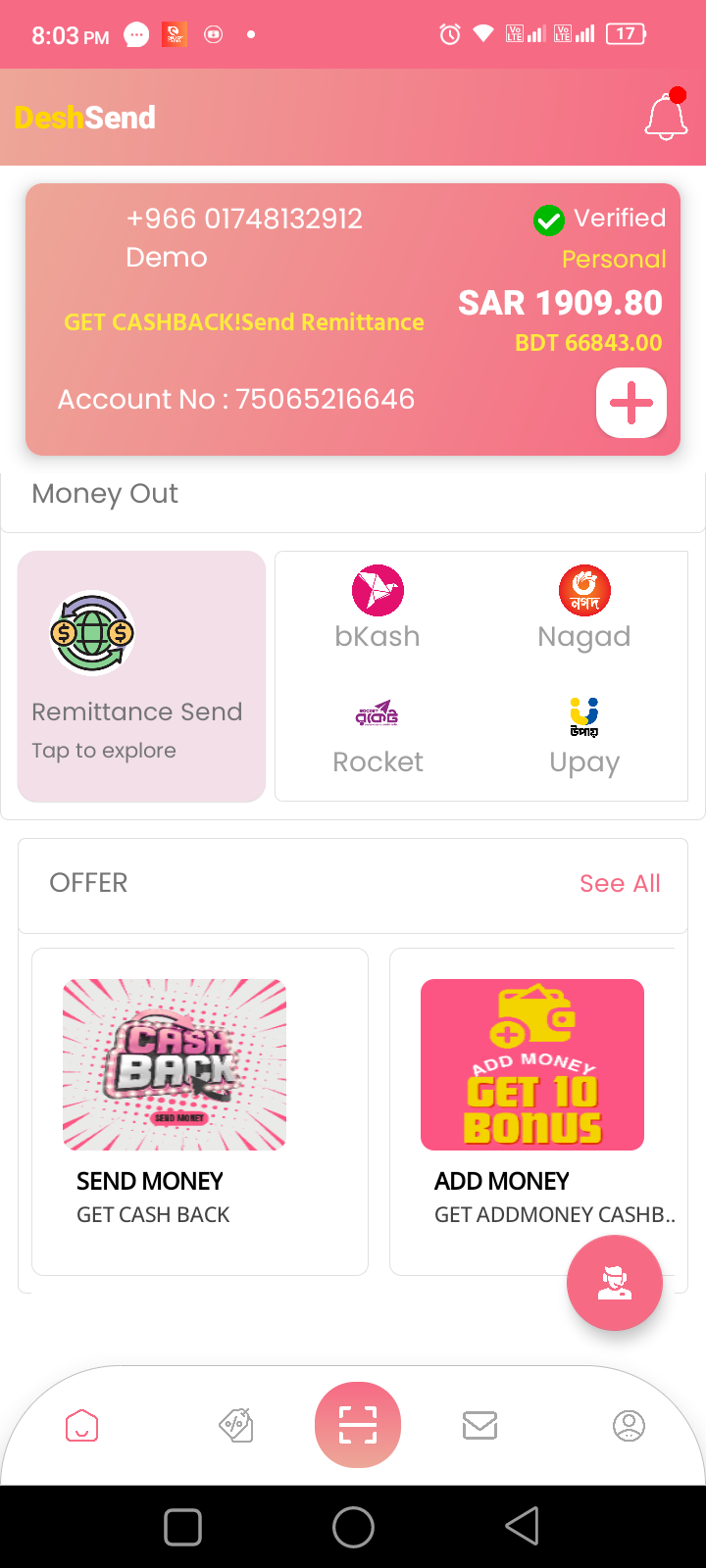Tap the plus button on the balance card
The image size is (706, 1568).
click(x=630, y=402)
